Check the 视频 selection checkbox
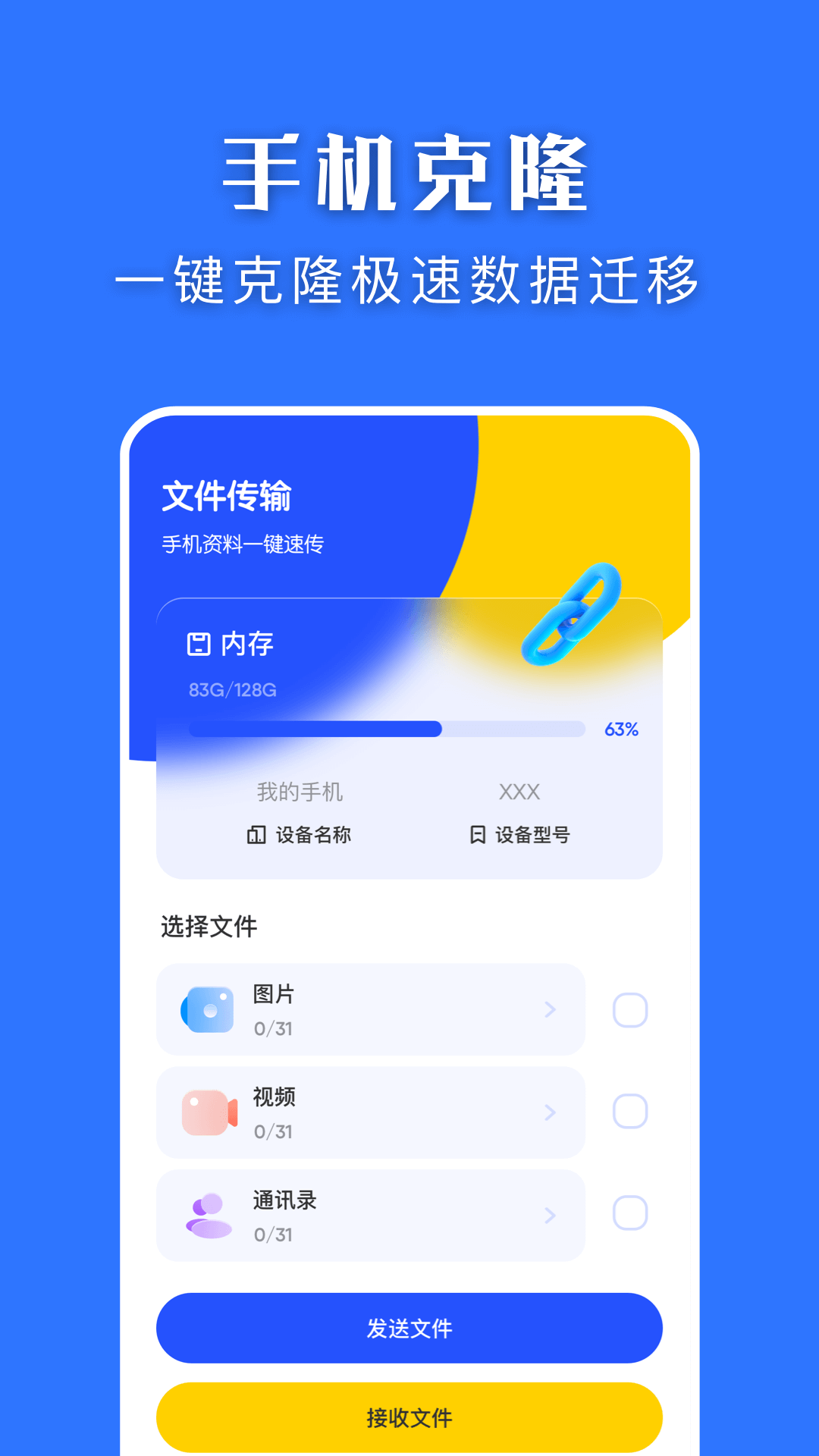Screen dimensions: 819x1456 630,1112
